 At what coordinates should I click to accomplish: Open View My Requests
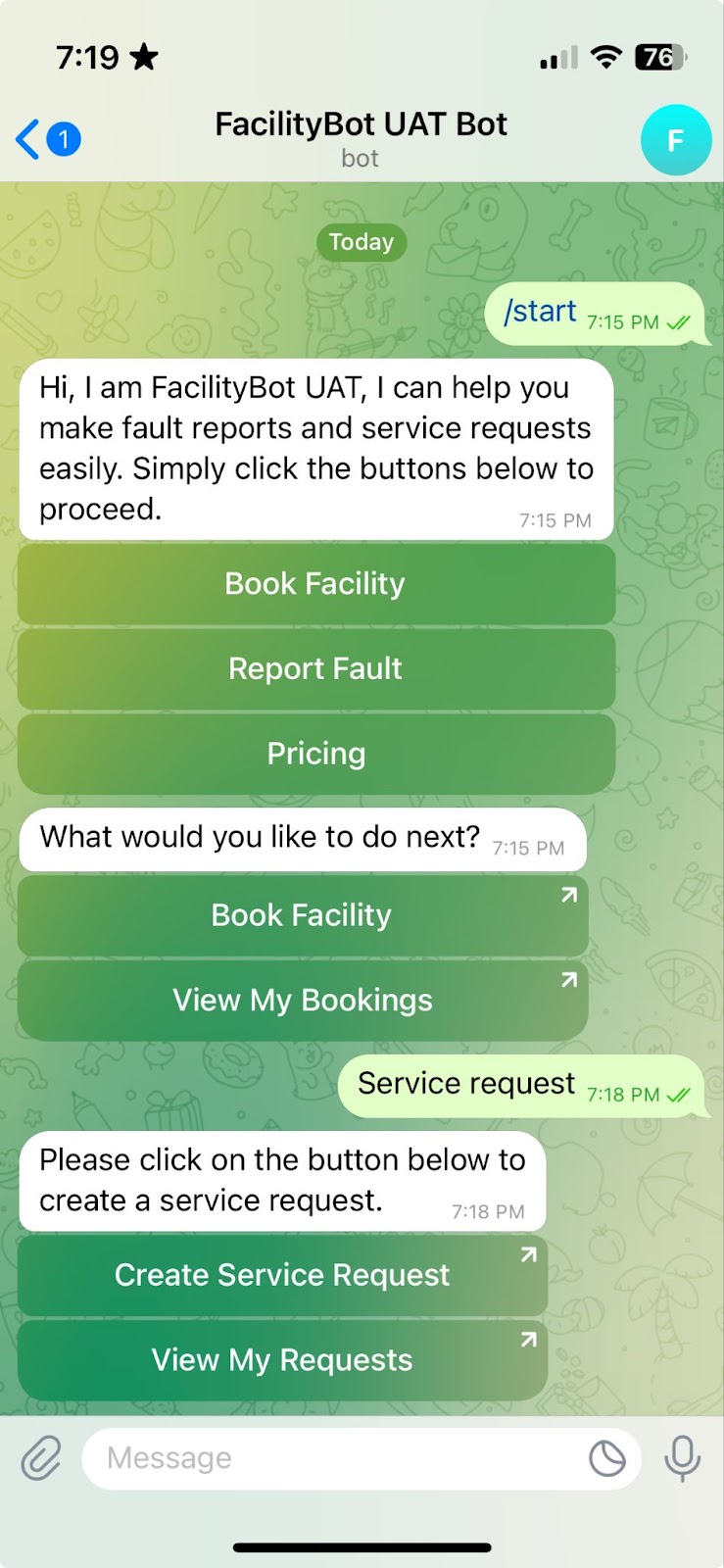(282, 1360)
